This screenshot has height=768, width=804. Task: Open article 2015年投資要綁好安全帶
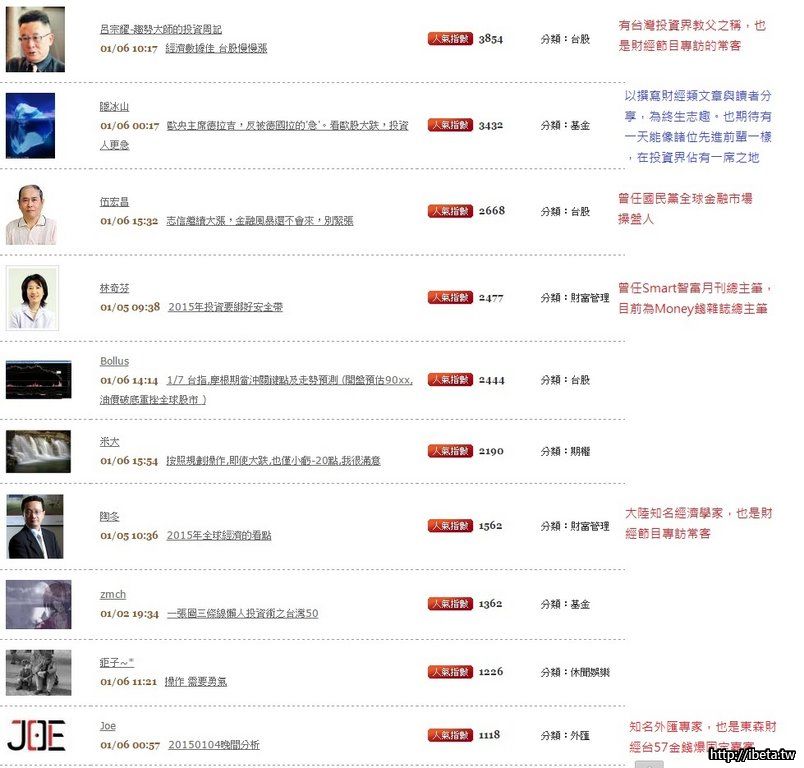tap(225, 307)
